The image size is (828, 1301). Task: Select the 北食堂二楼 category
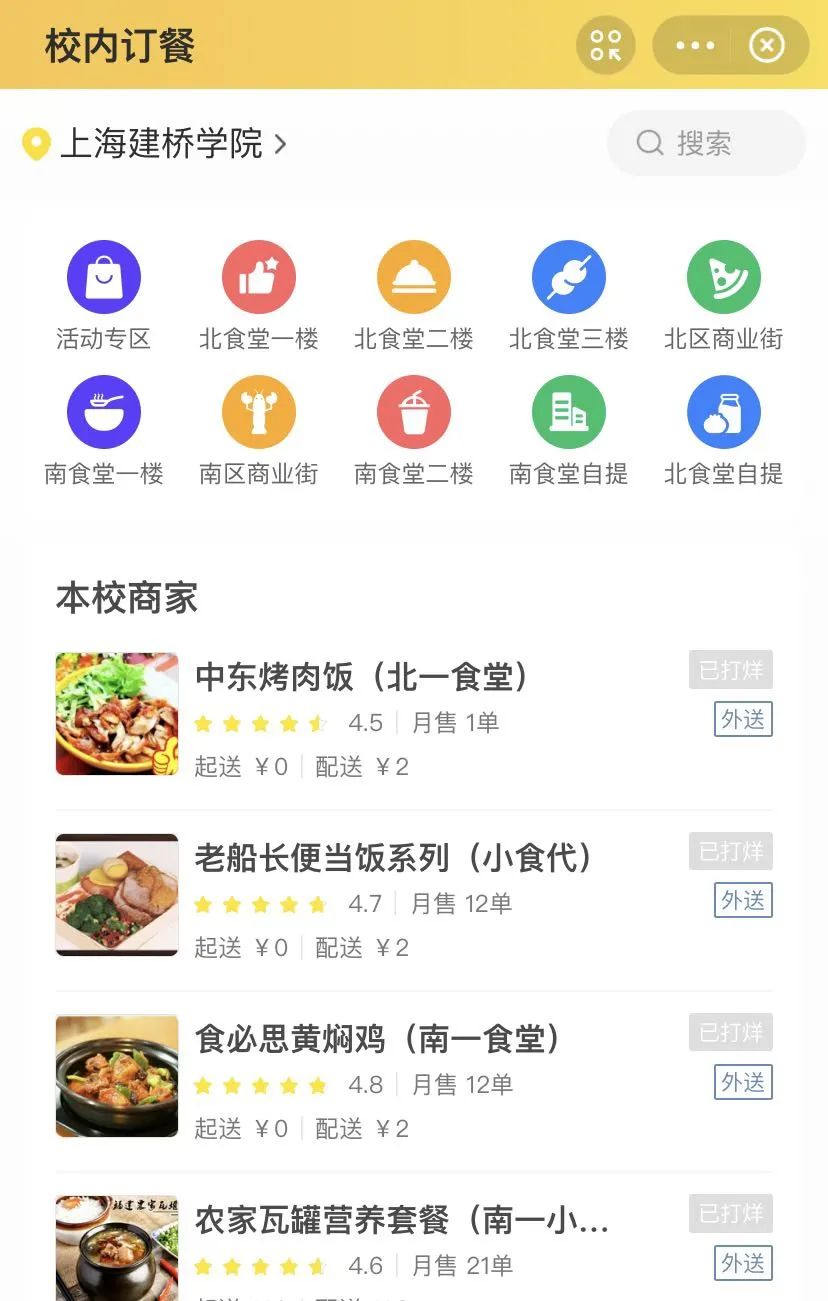click(414, 295)
